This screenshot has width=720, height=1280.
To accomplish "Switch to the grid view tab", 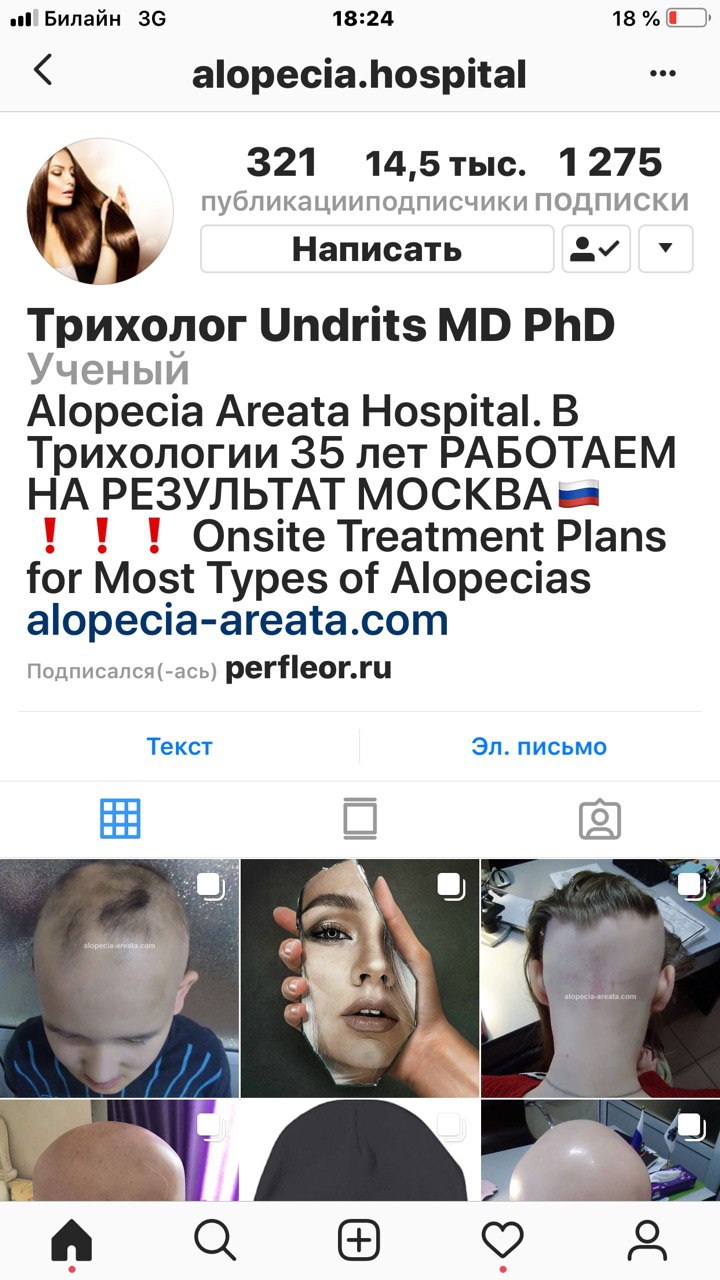I will click(x=120, y=819).
